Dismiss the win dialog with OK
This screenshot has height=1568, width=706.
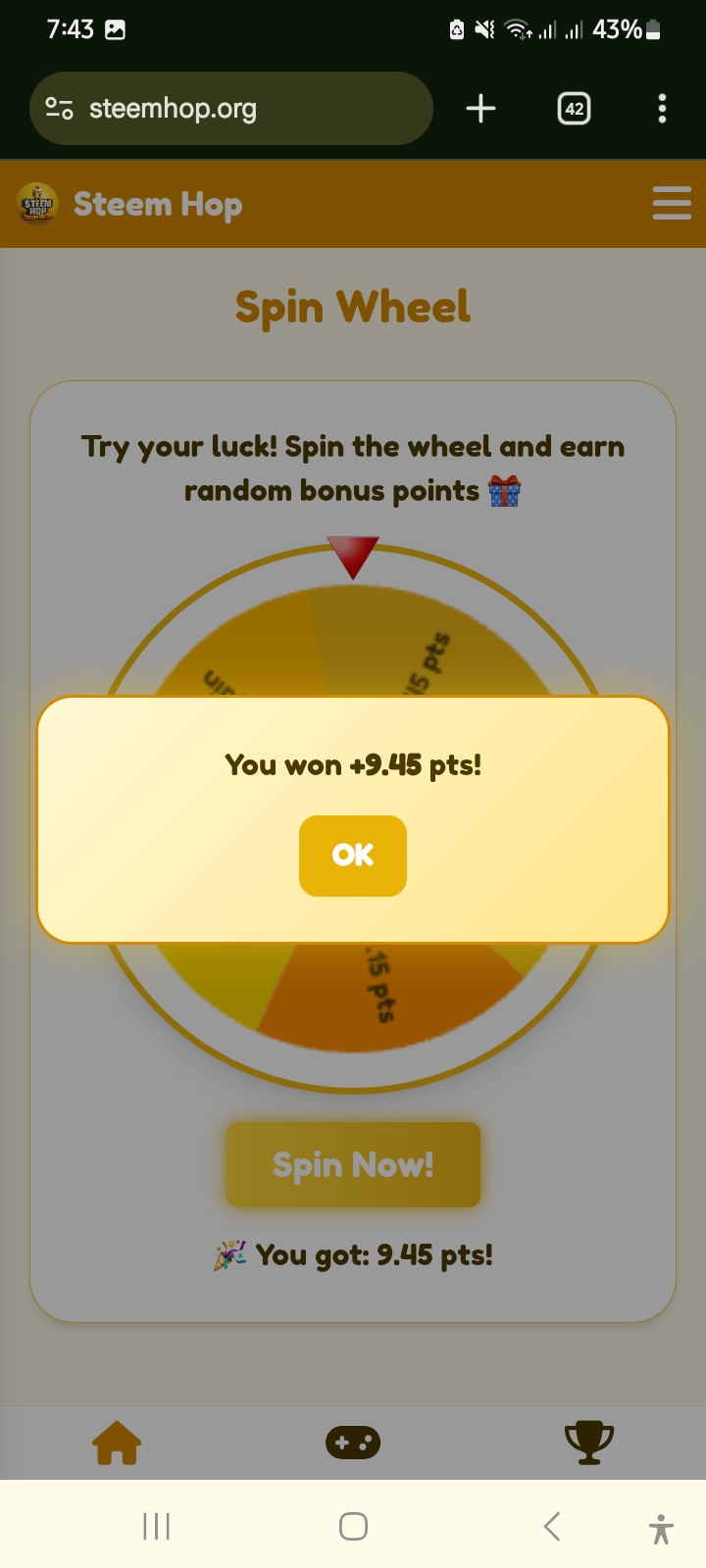click(352, 855)
